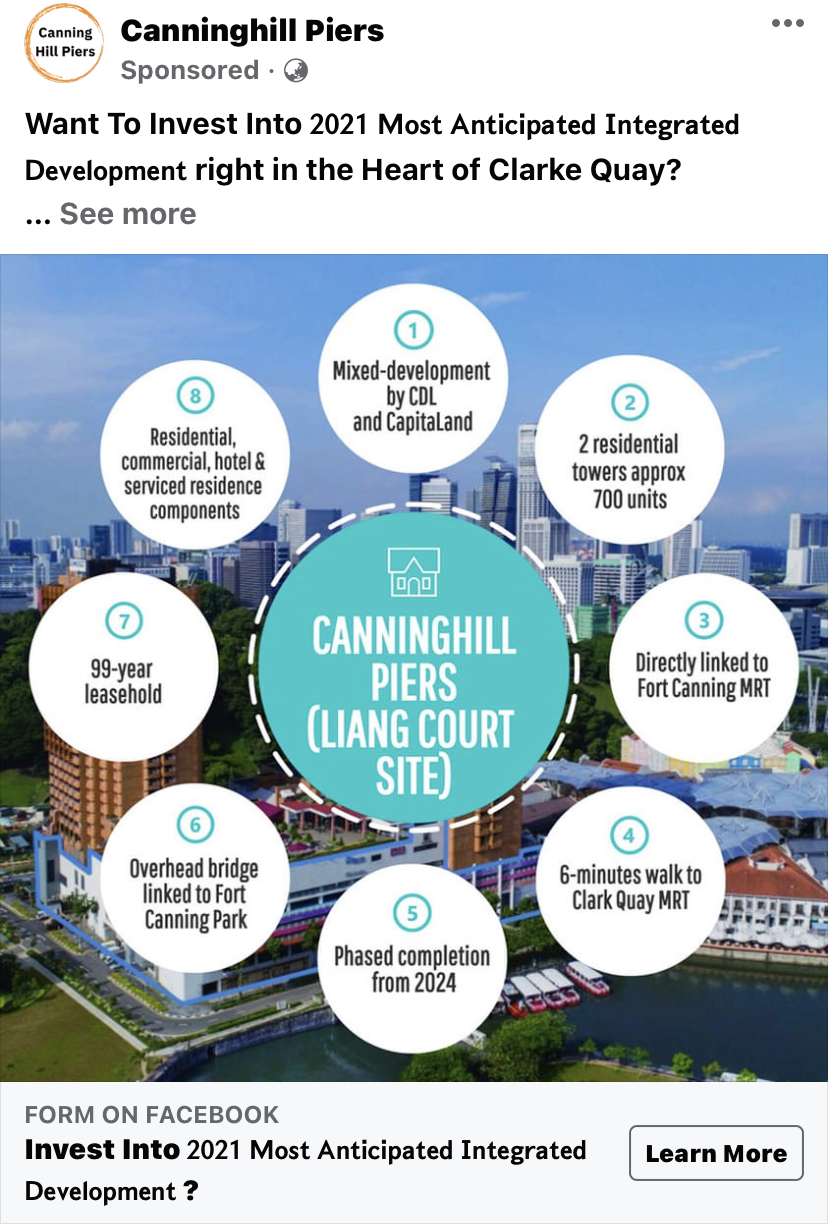Open the Canninghill Piers page name
The width and height of the screenshot is (828, 1231).
click(x=252, y=31)
